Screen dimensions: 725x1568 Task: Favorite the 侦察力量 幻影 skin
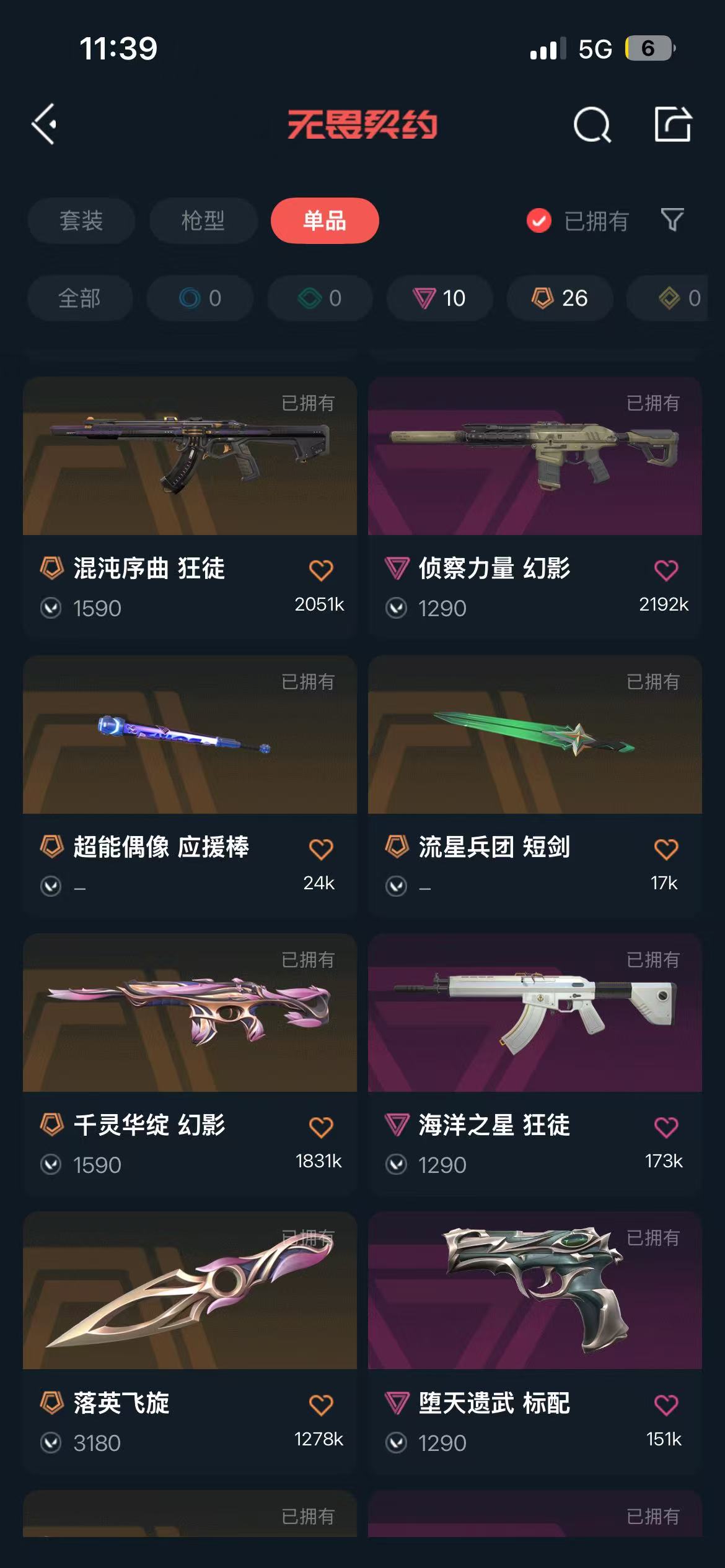666,570
